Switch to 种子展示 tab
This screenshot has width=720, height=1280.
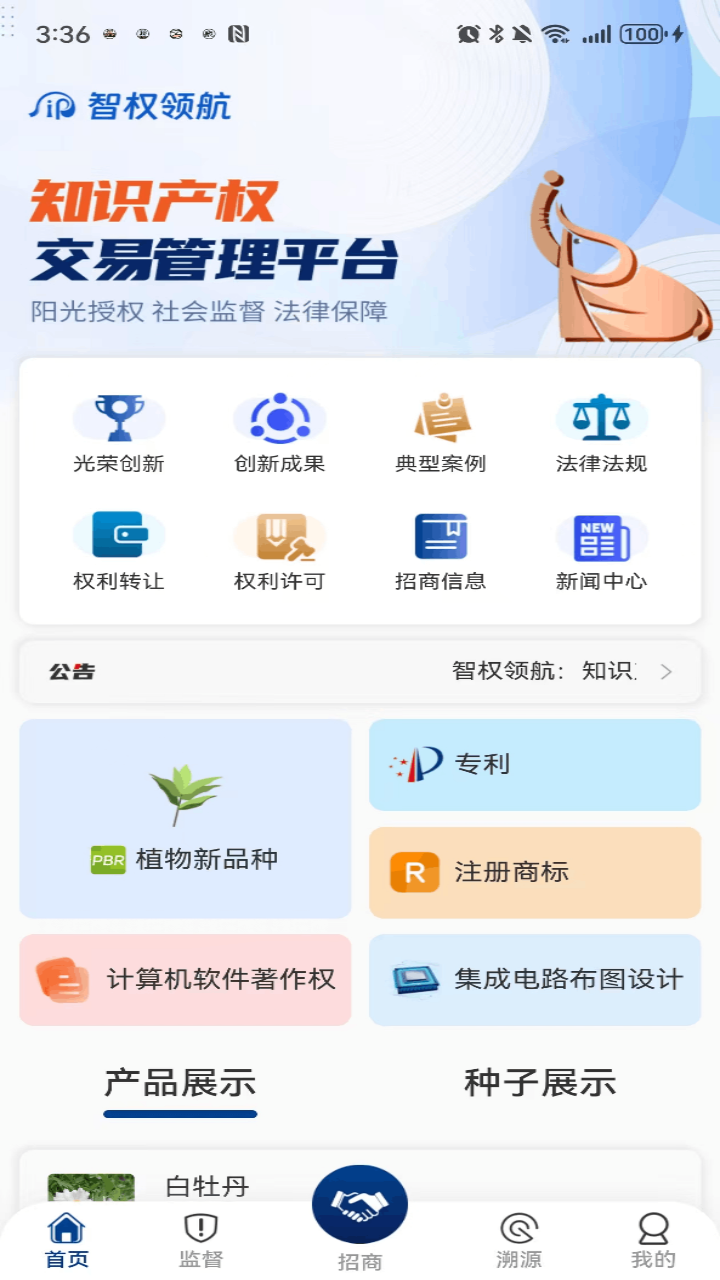(x=540, y=1083)
